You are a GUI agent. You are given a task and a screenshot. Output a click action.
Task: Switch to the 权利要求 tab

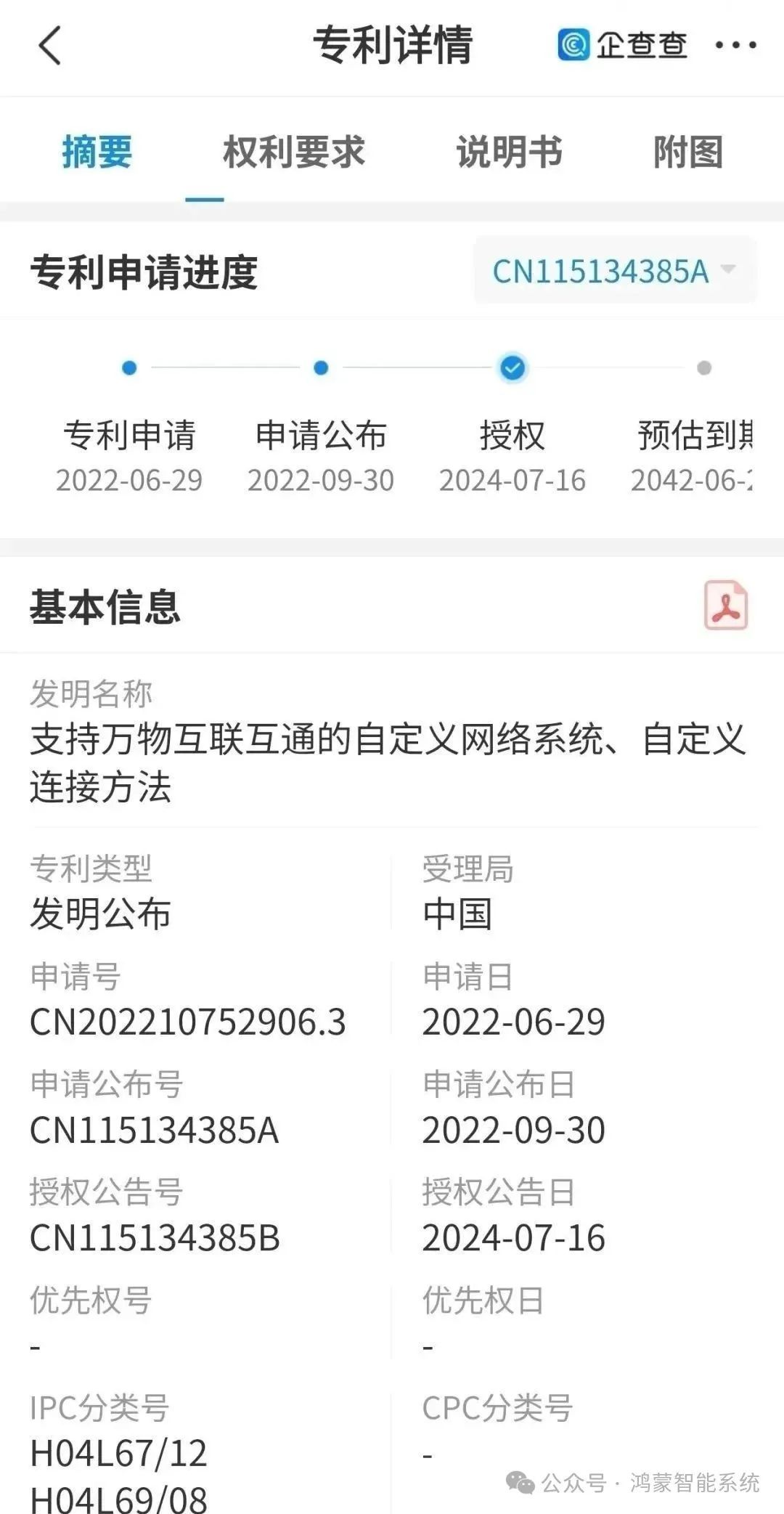coord(293,152)
